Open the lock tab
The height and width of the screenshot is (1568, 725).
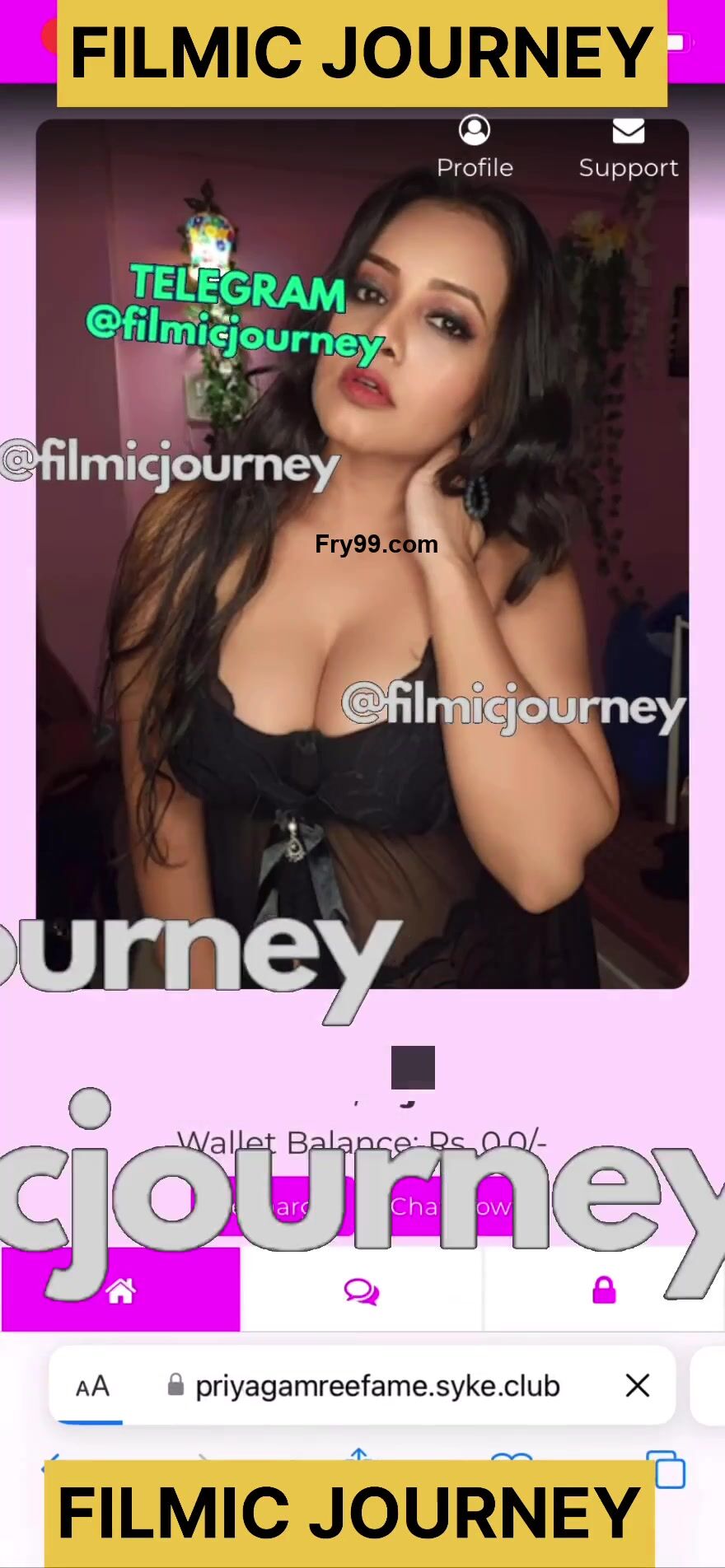[x=604, y=1290]
